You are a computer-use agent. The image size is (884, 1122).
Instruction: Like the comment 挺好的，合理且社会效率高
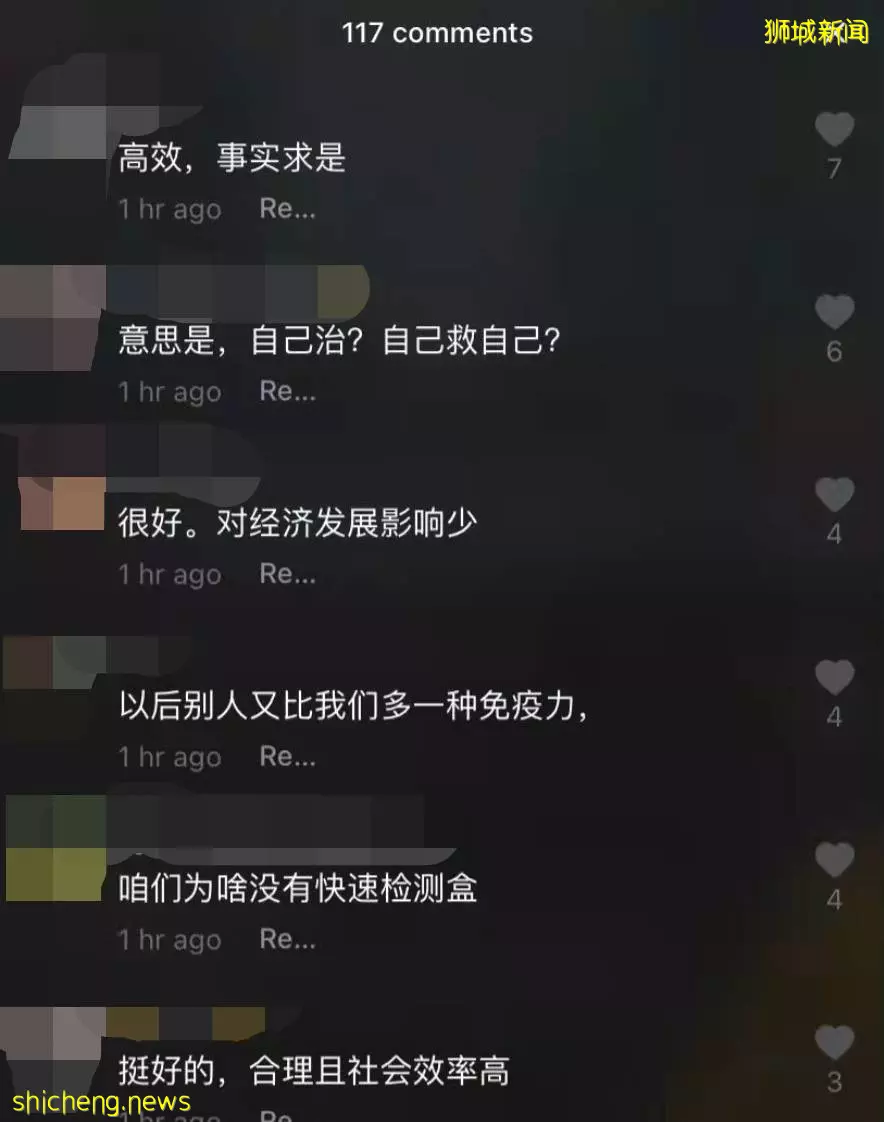[834, 1044]
